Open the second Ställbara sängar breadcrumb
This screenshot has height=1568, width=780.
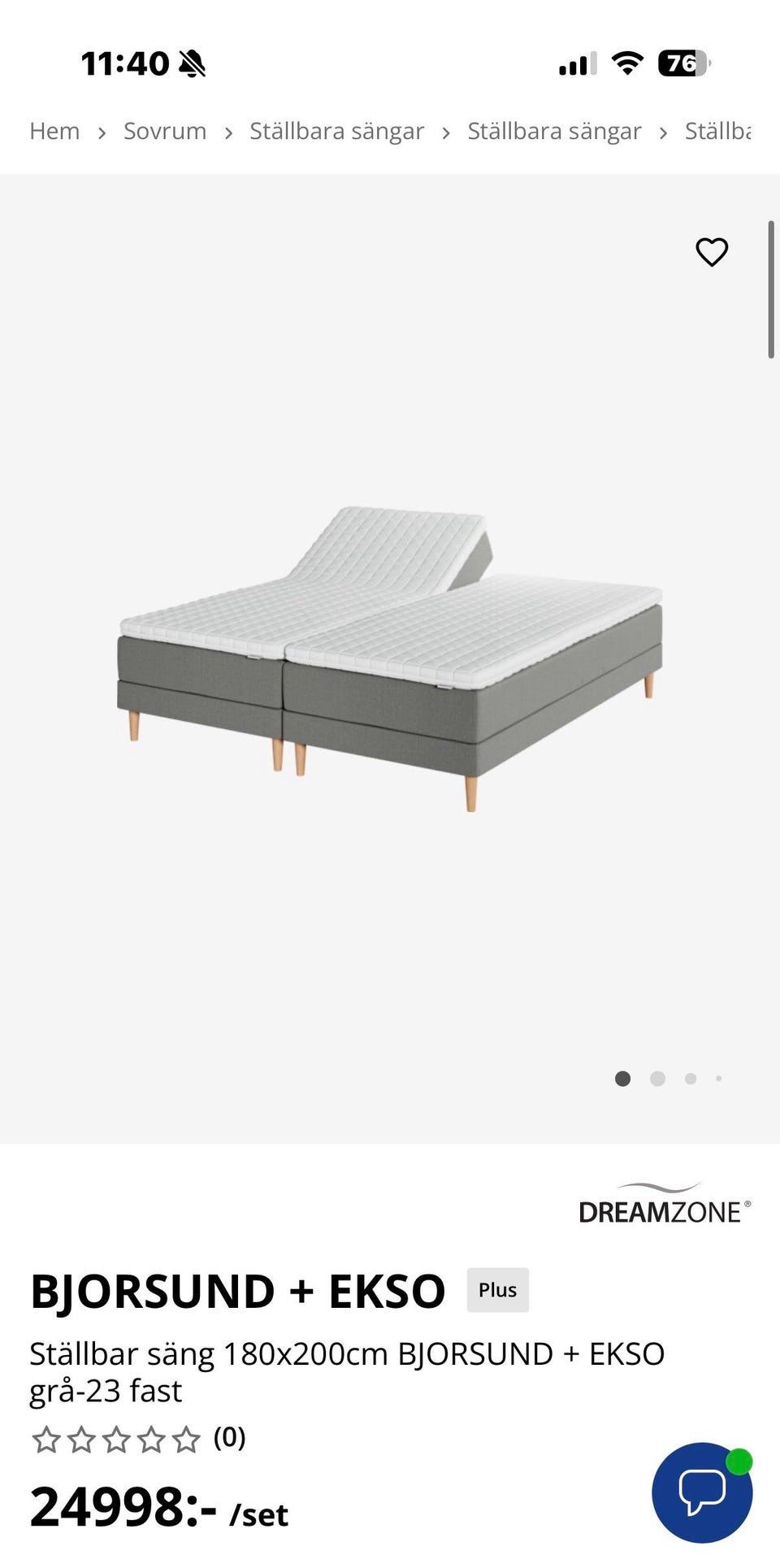point(554,131)
